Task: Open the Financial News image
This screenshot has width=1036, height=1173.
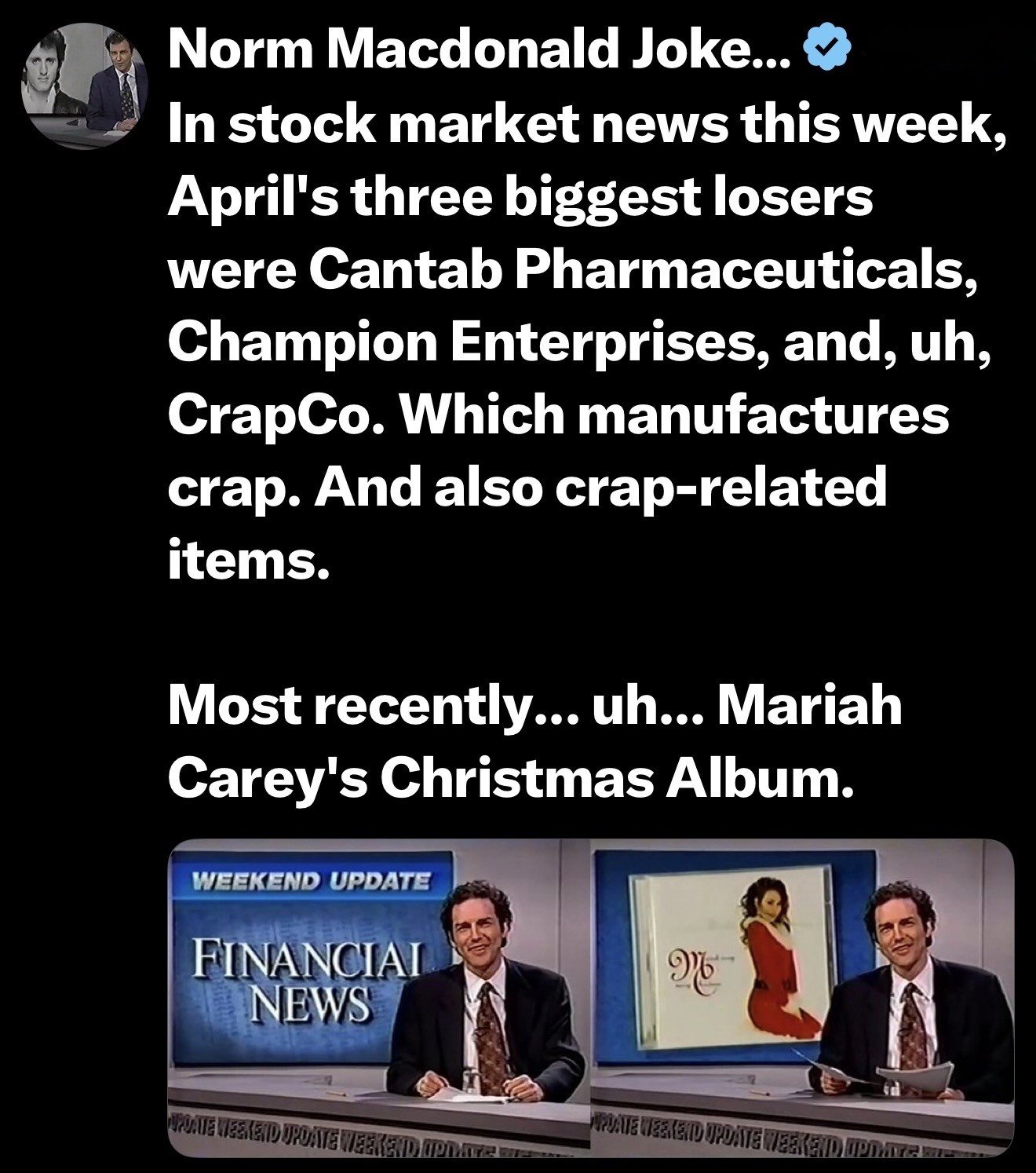Action: (x=378, y=997)
